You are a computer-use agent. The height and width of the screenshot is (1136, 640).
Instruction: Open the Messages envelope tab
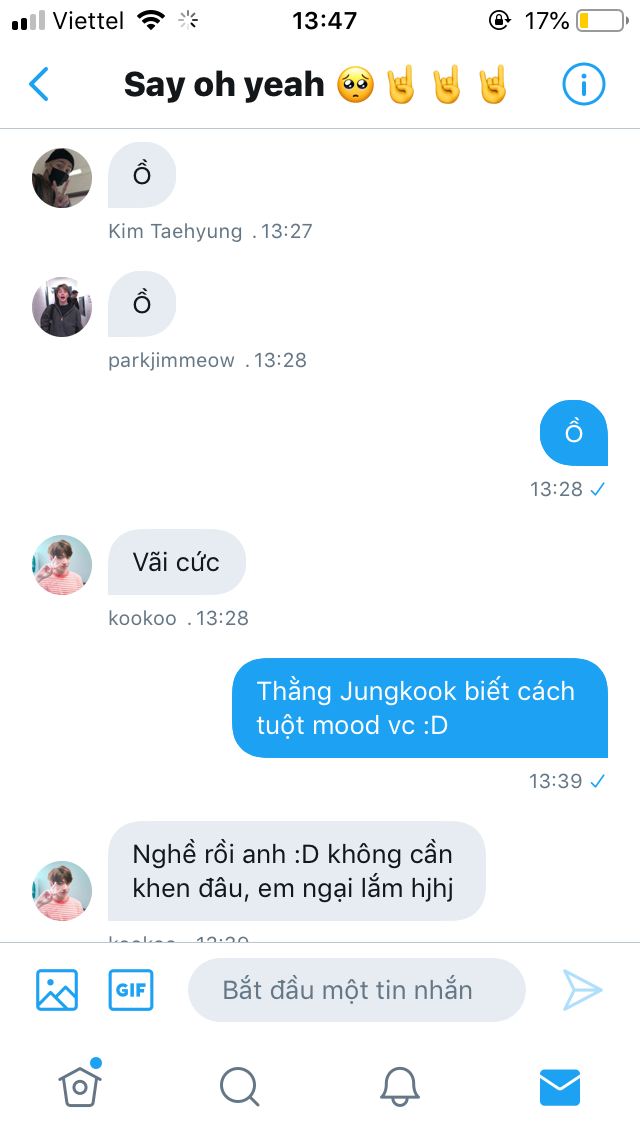click(x=559, y=1085)
